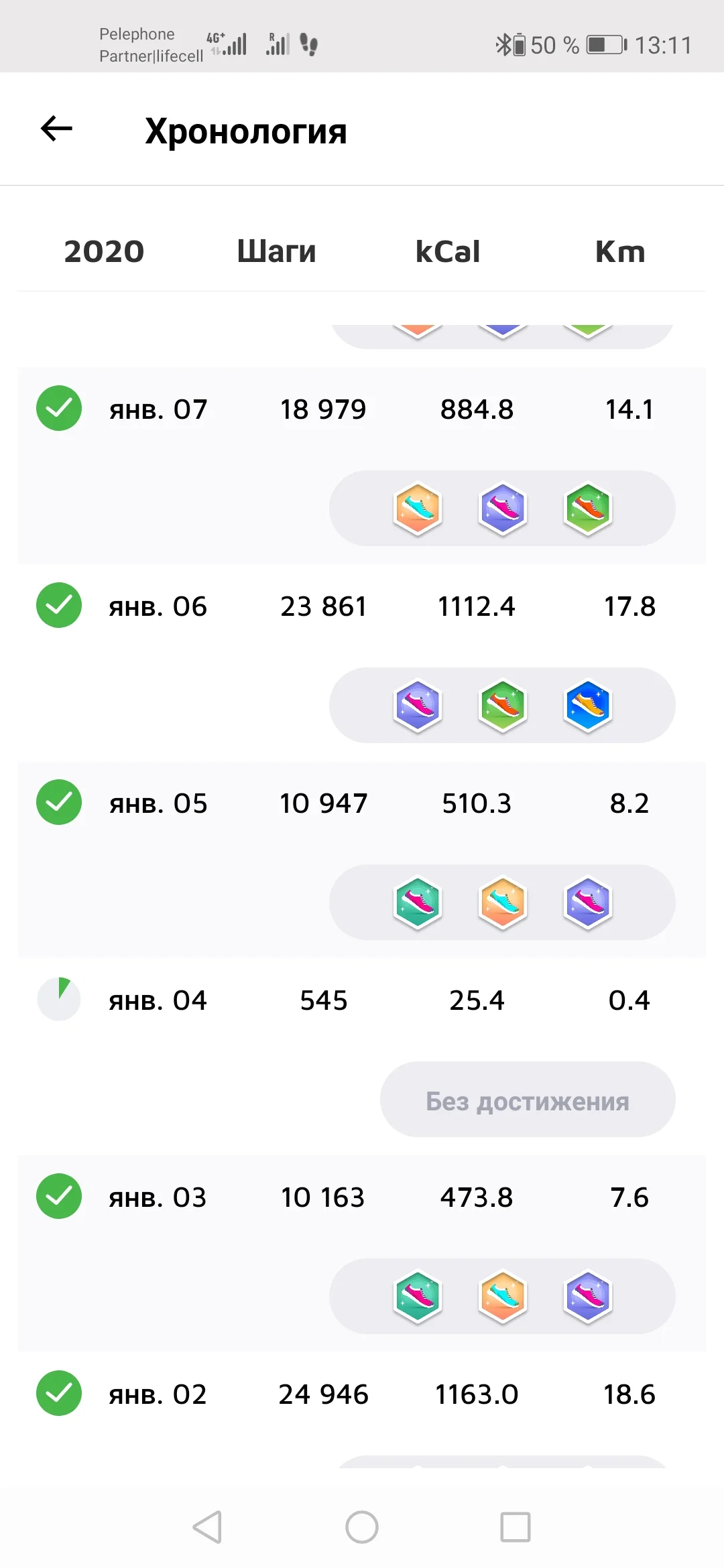Tap the progress pie icon for January 4
Screen dimensions: 724x1568
58,999
